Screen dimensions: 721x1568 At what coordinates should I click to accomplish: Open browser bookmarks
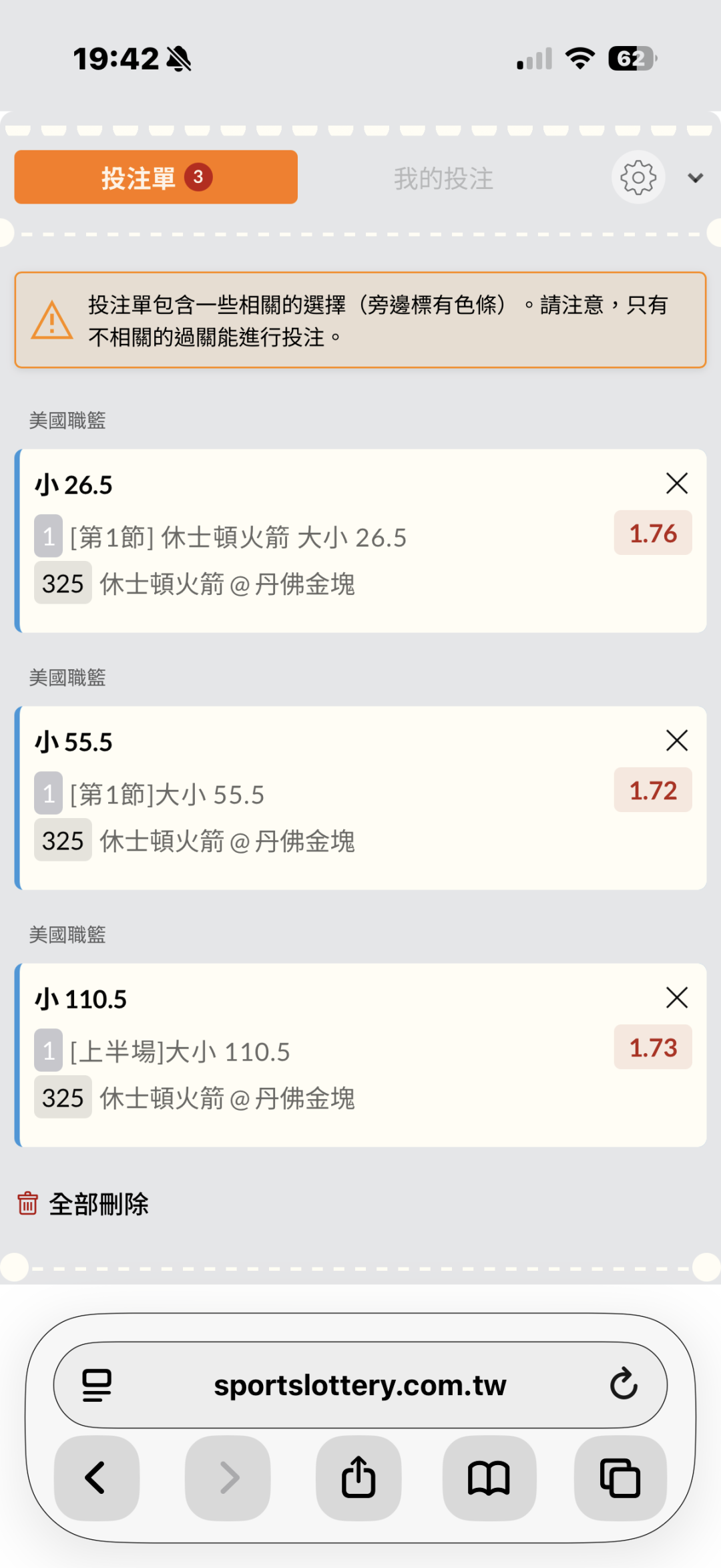pyautogui.click(x=489, y=1477)
